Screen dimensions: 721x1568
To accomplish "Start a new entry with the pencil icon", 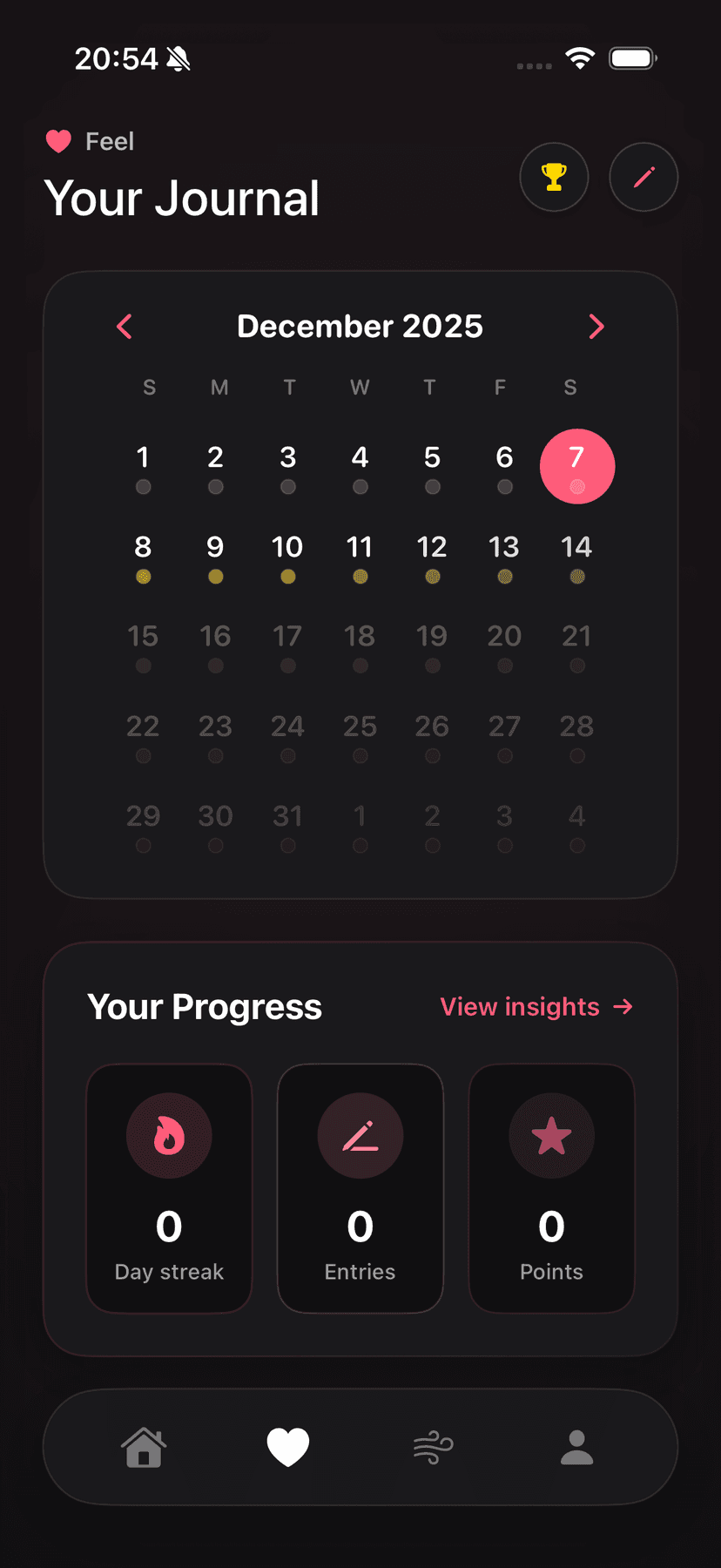I will (644, 177).
